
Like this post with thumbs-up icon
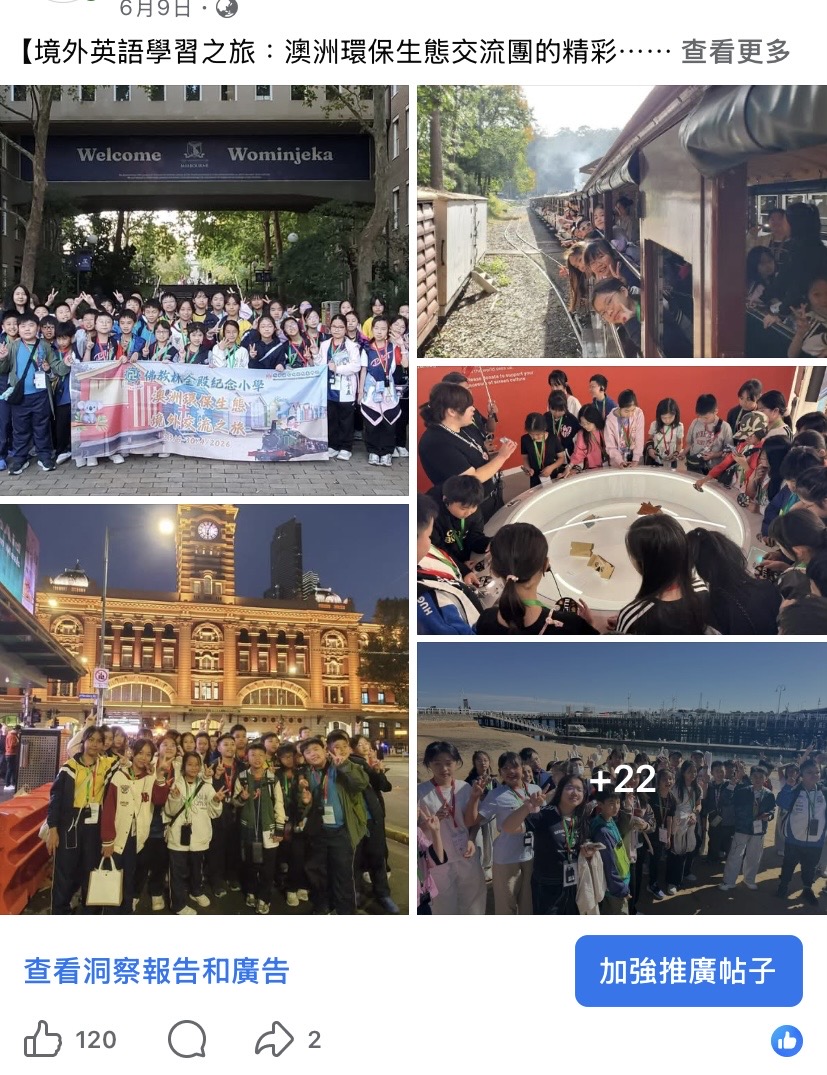(43, 1039)
